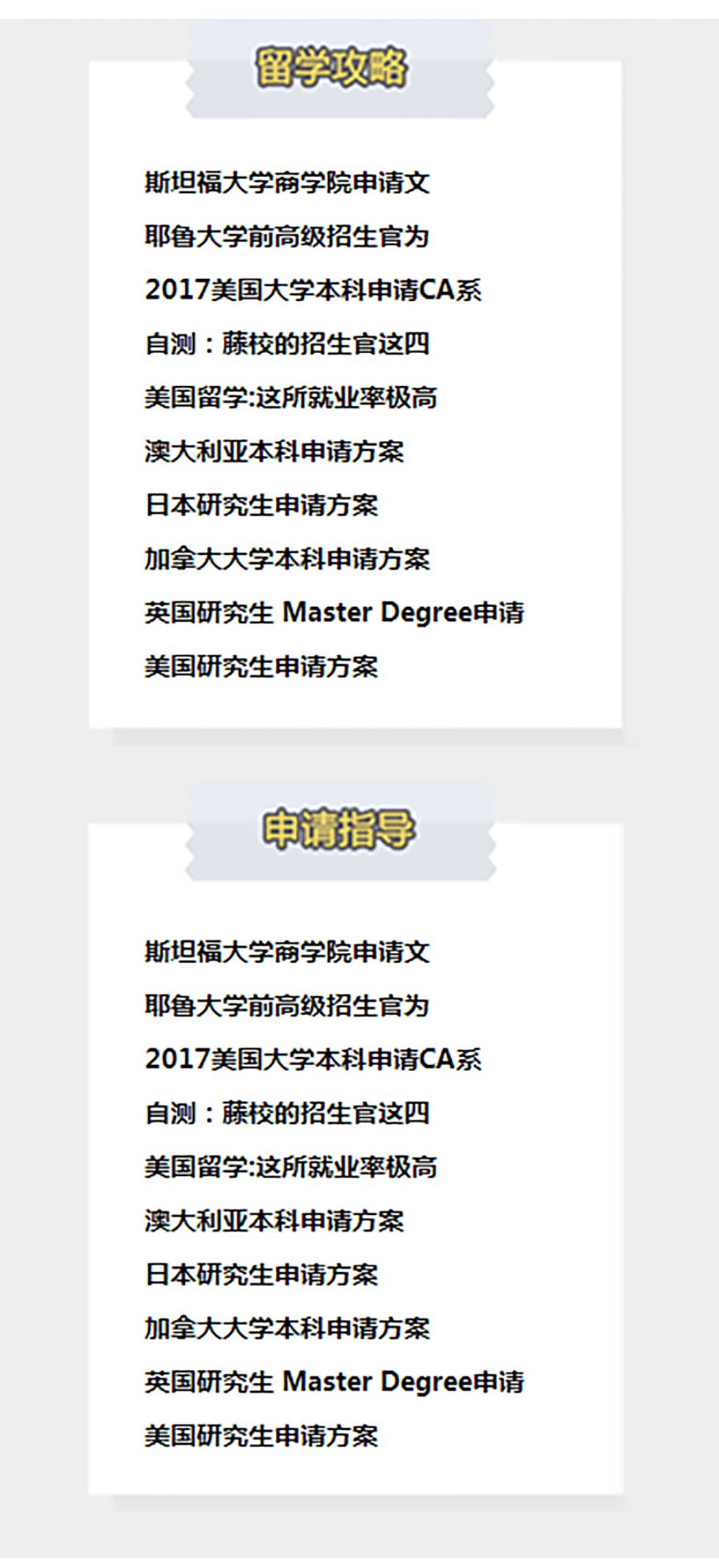Screen dimensions: 719x1568
Task: Open the Stanford business school article under 留学攻略
Action: 287,182
